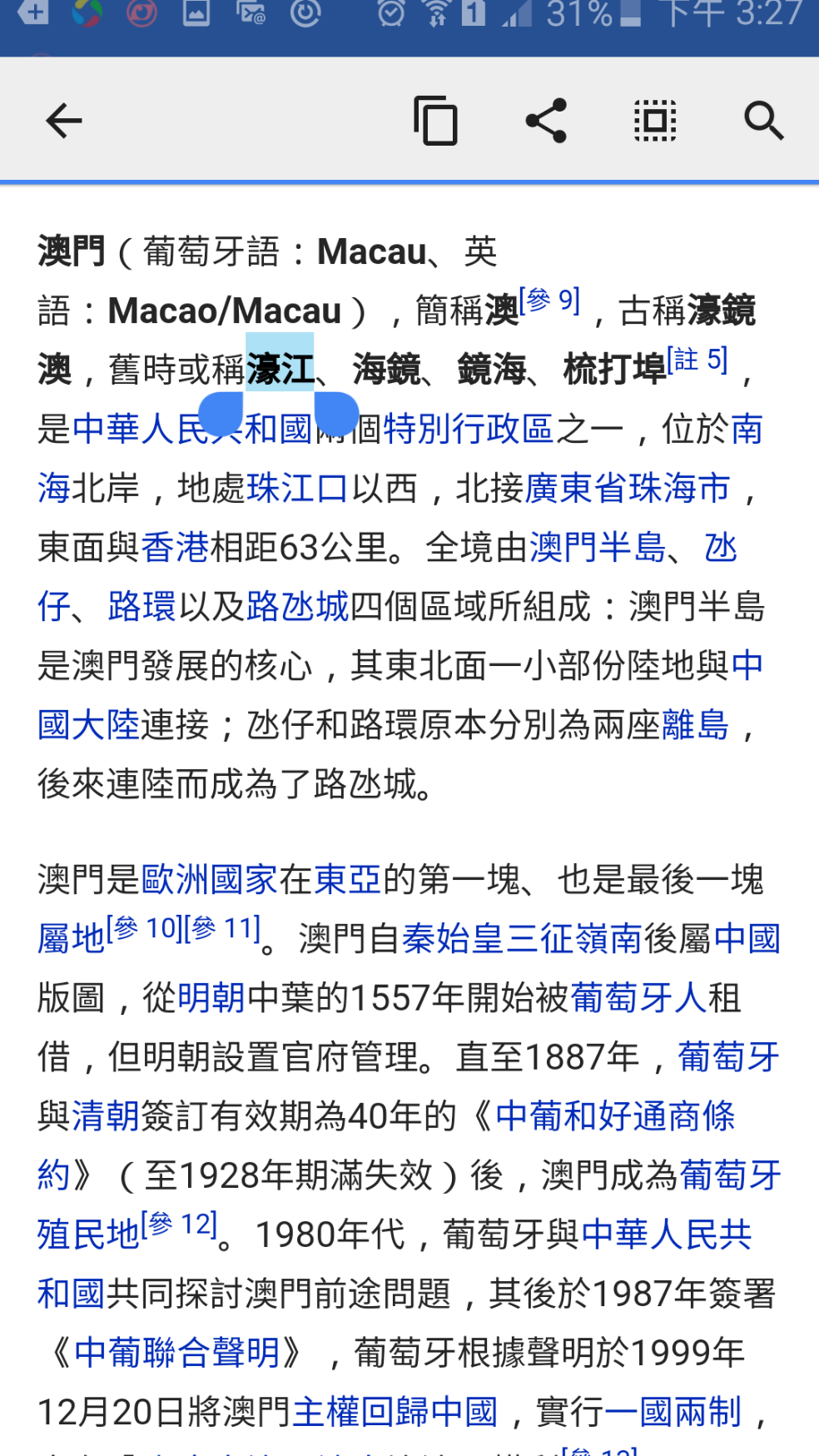
Task: Open the 離島 link
Action: (695, 725)
